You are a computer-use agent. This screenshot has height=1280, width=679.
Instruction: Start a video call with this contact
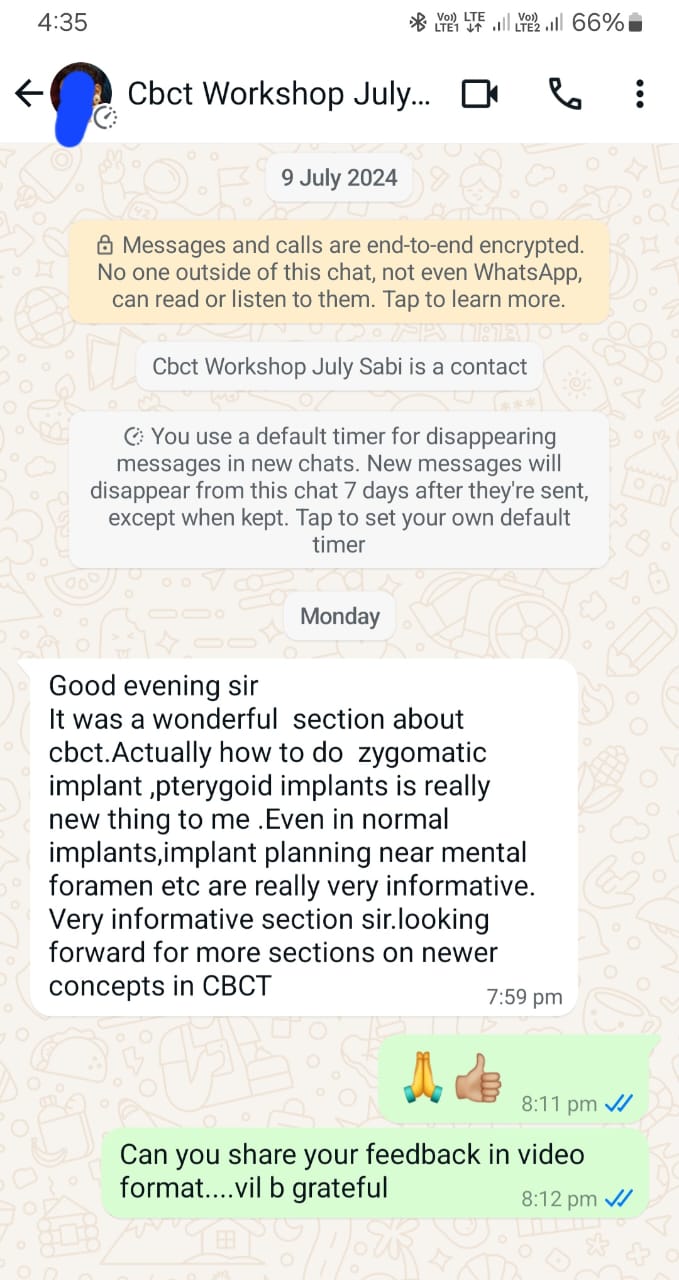[480, 94]
